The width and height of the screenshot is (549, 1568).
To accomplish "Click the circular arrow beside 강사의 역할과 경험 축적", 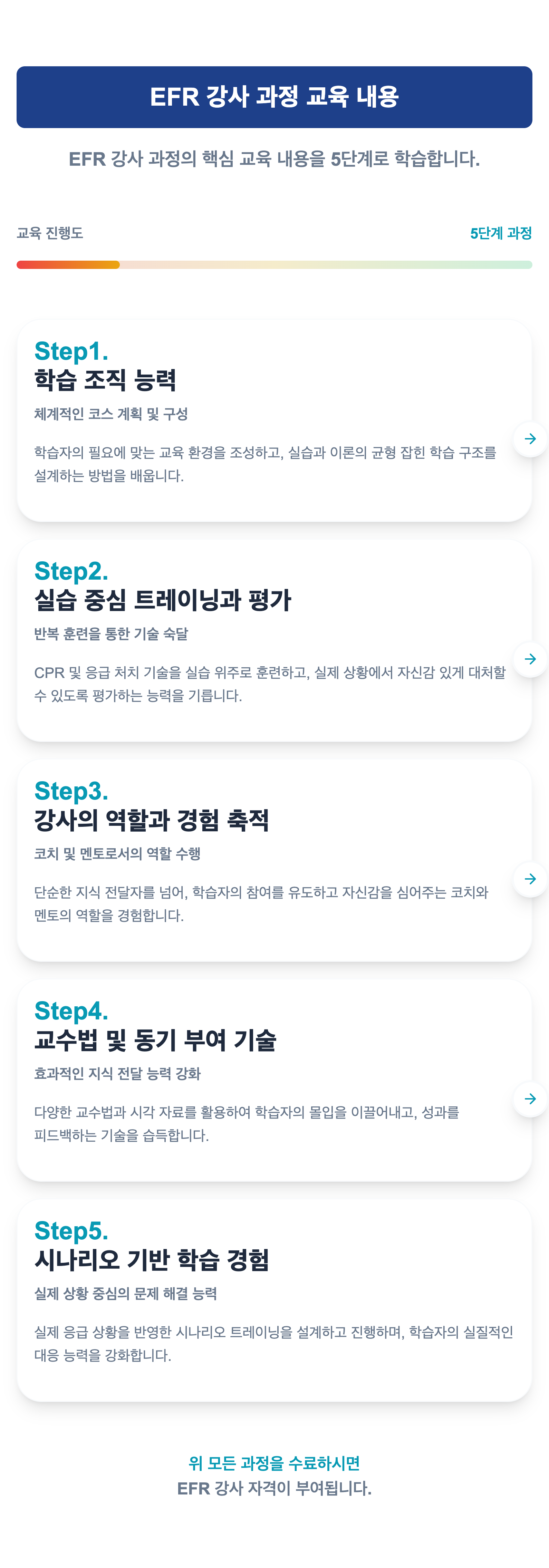I will point(530,879).
